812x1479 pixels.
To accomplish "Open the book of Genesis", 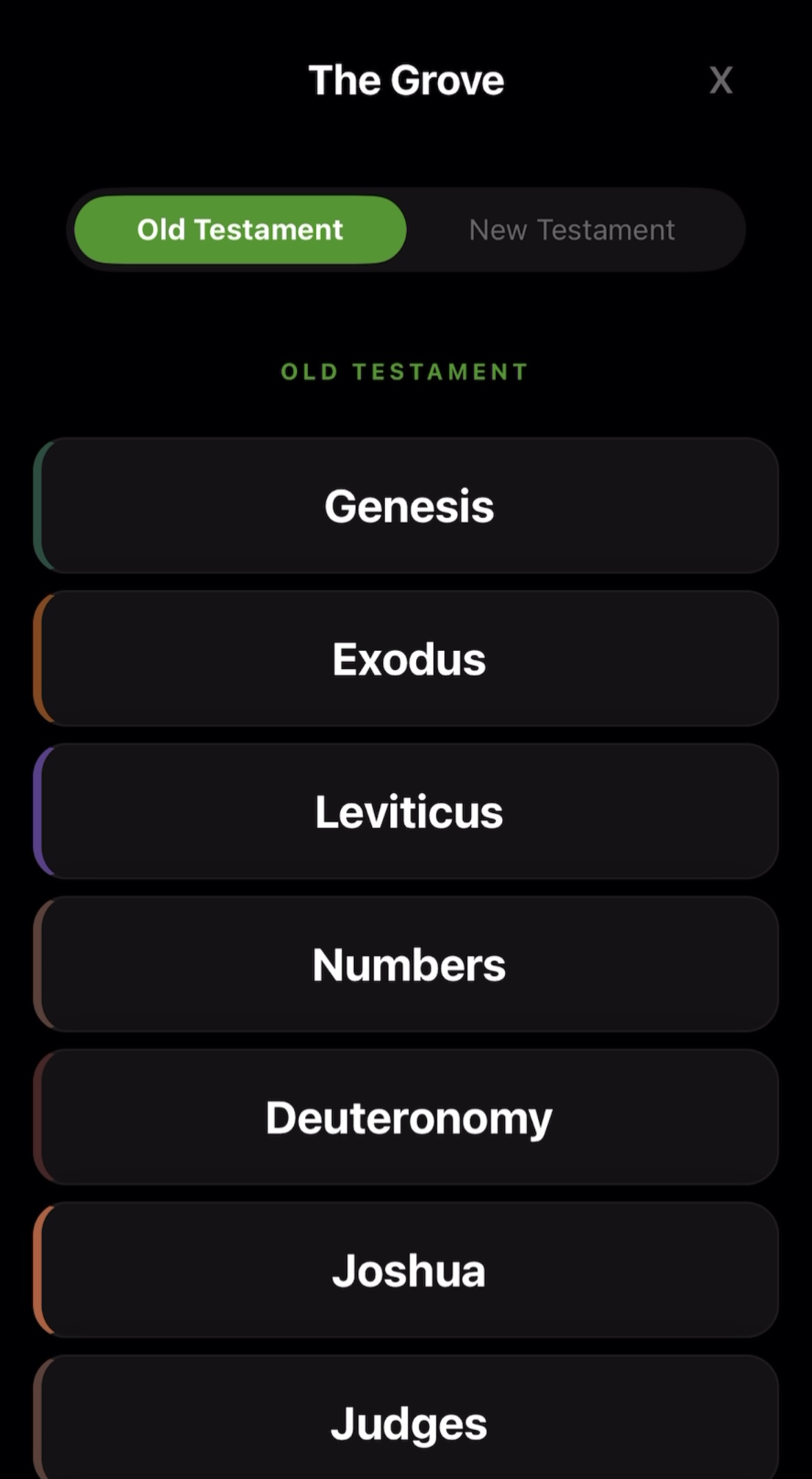I will click(x=406, y=506).
